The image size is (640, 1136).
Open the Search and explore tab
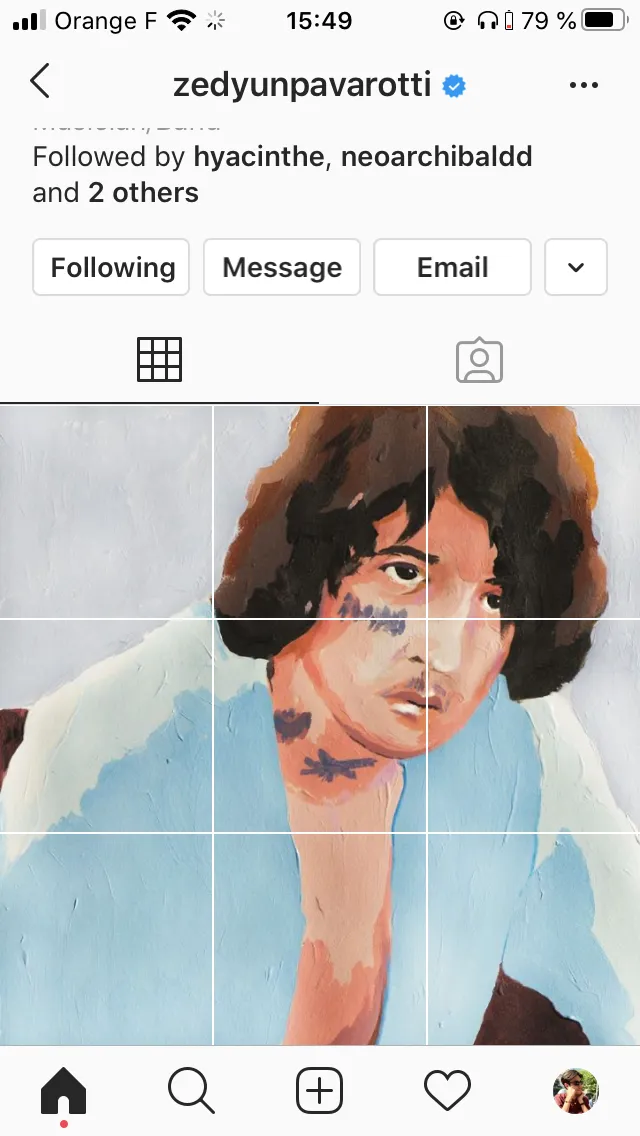pos(191,1090)
